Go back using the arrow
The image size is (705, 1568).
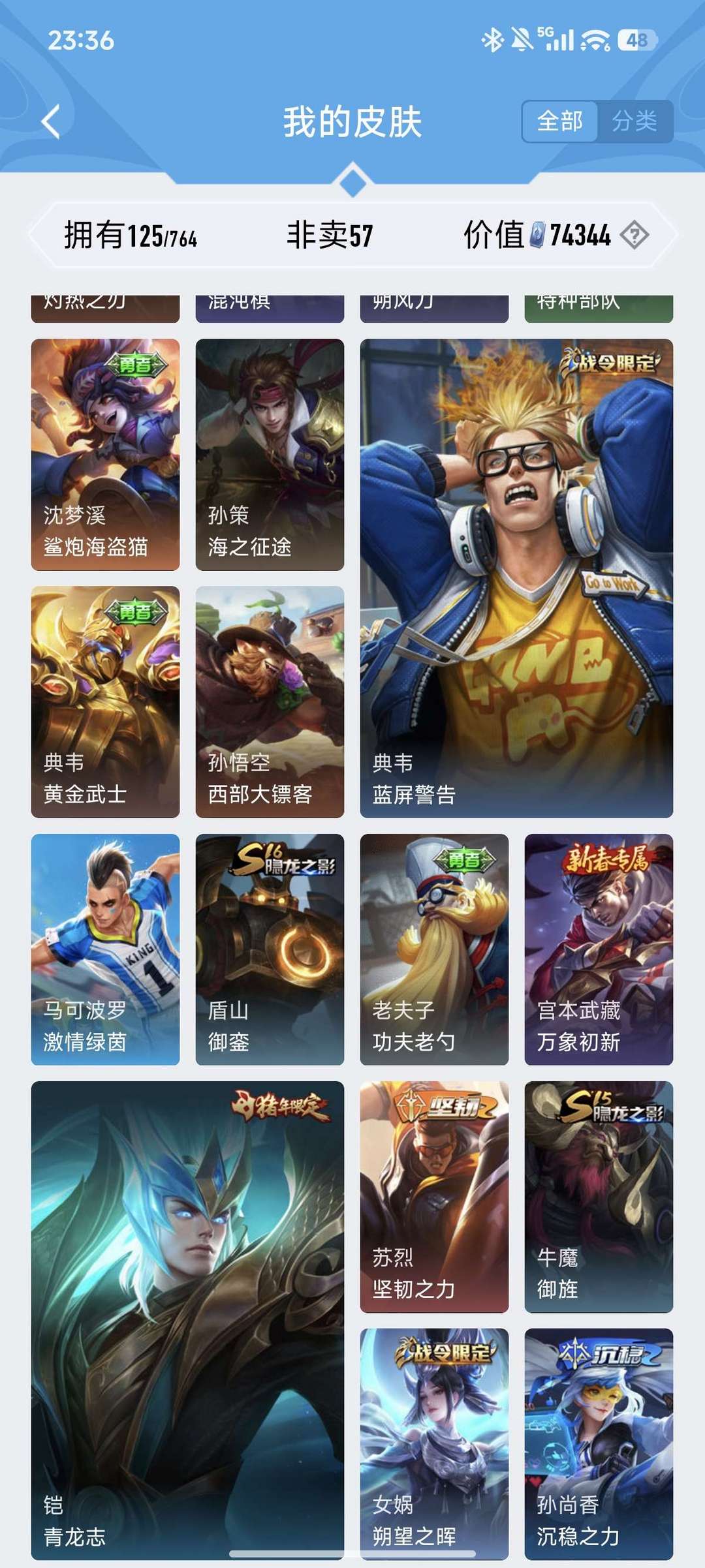(51, 121)
